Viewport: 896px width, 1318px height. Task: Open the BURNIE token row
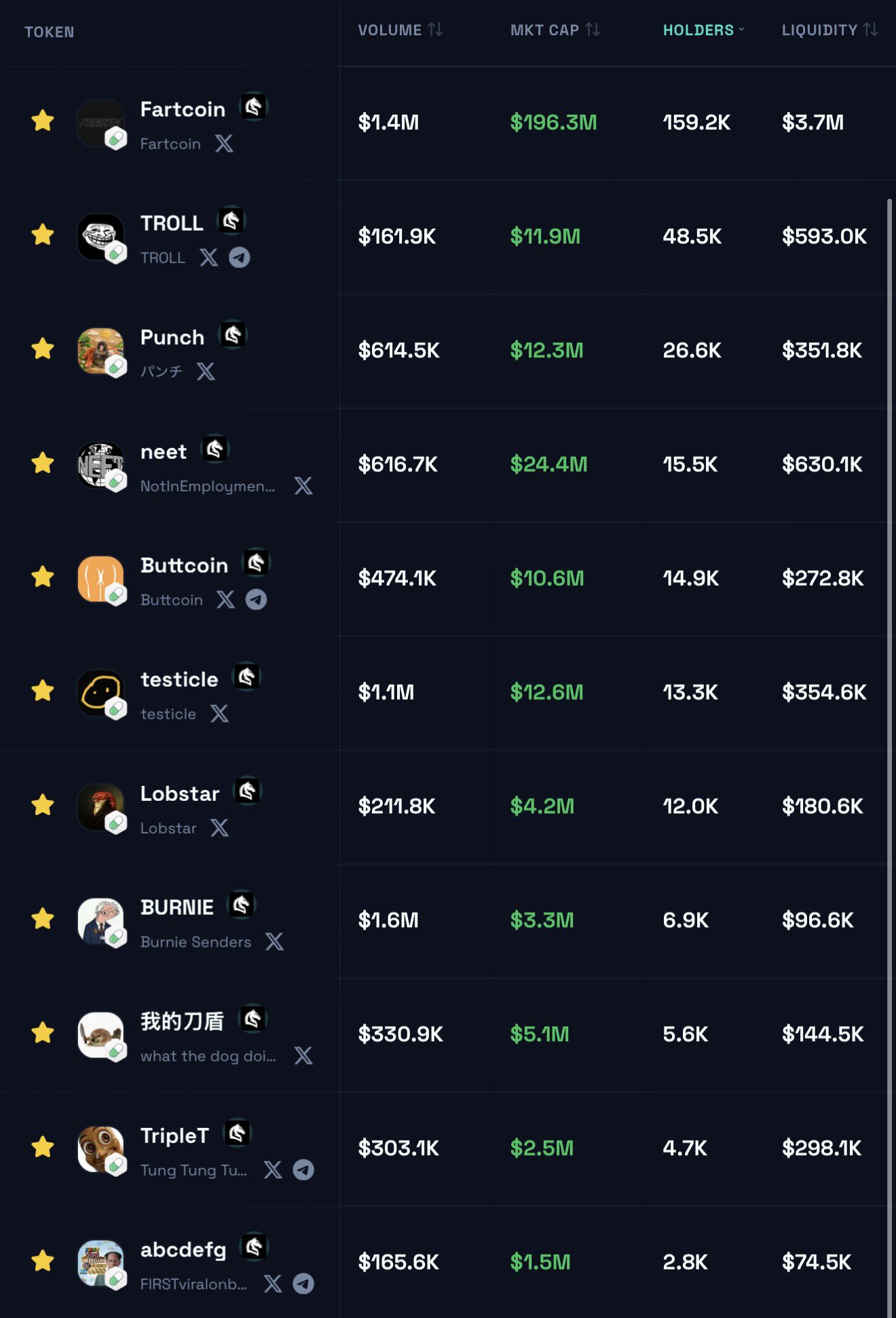(176, 907)
